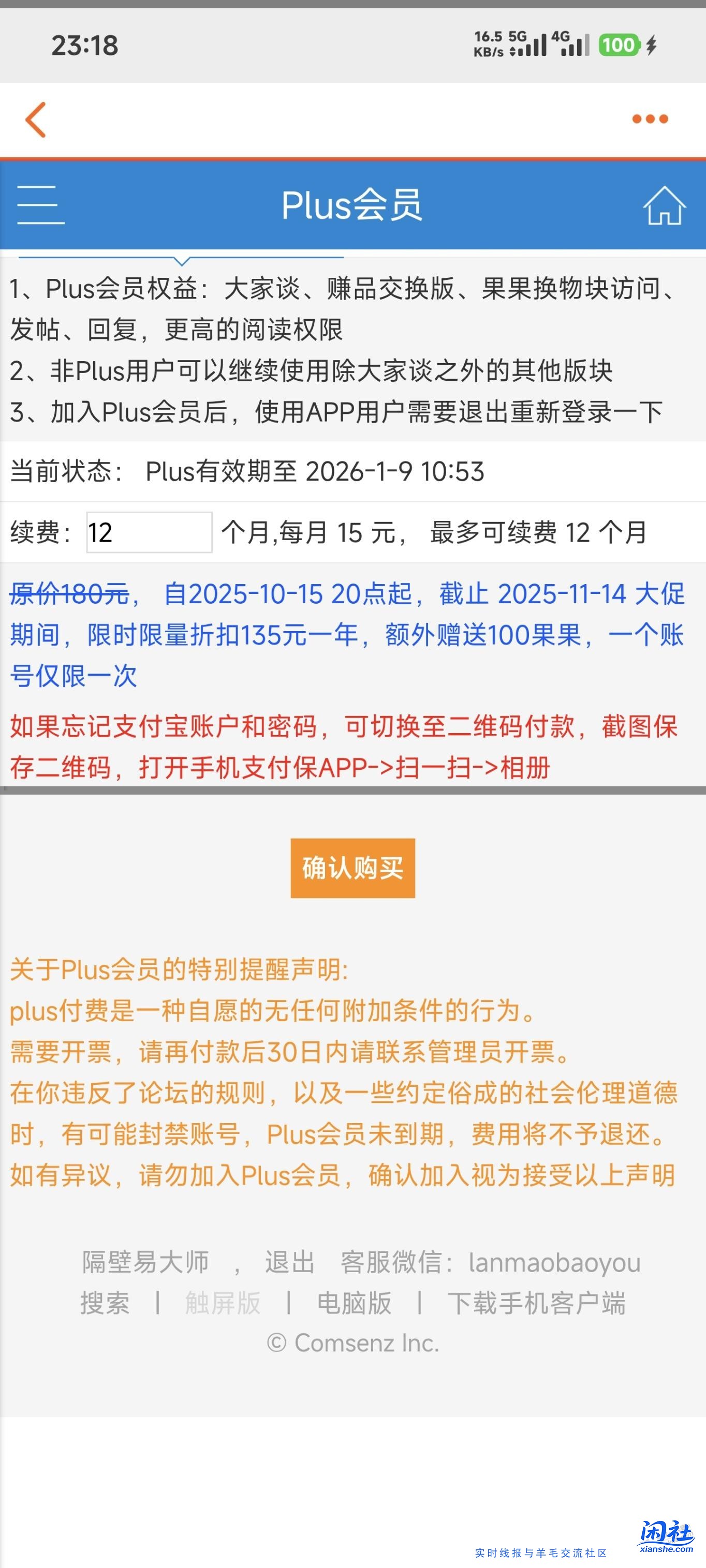Tap the home icon in the blue header

tap(665, 205)
